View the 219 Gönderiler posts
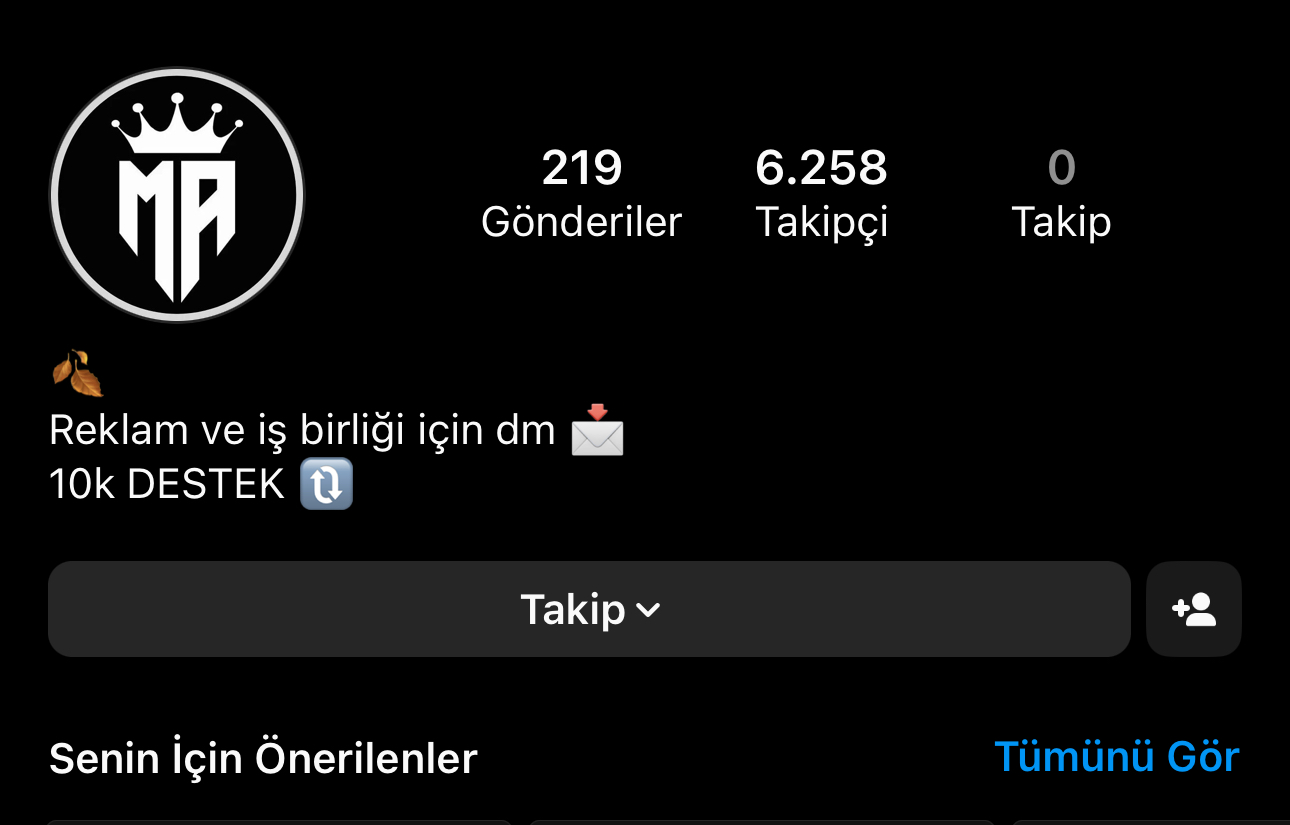The image size is (1290, 825). pos(581,194)
